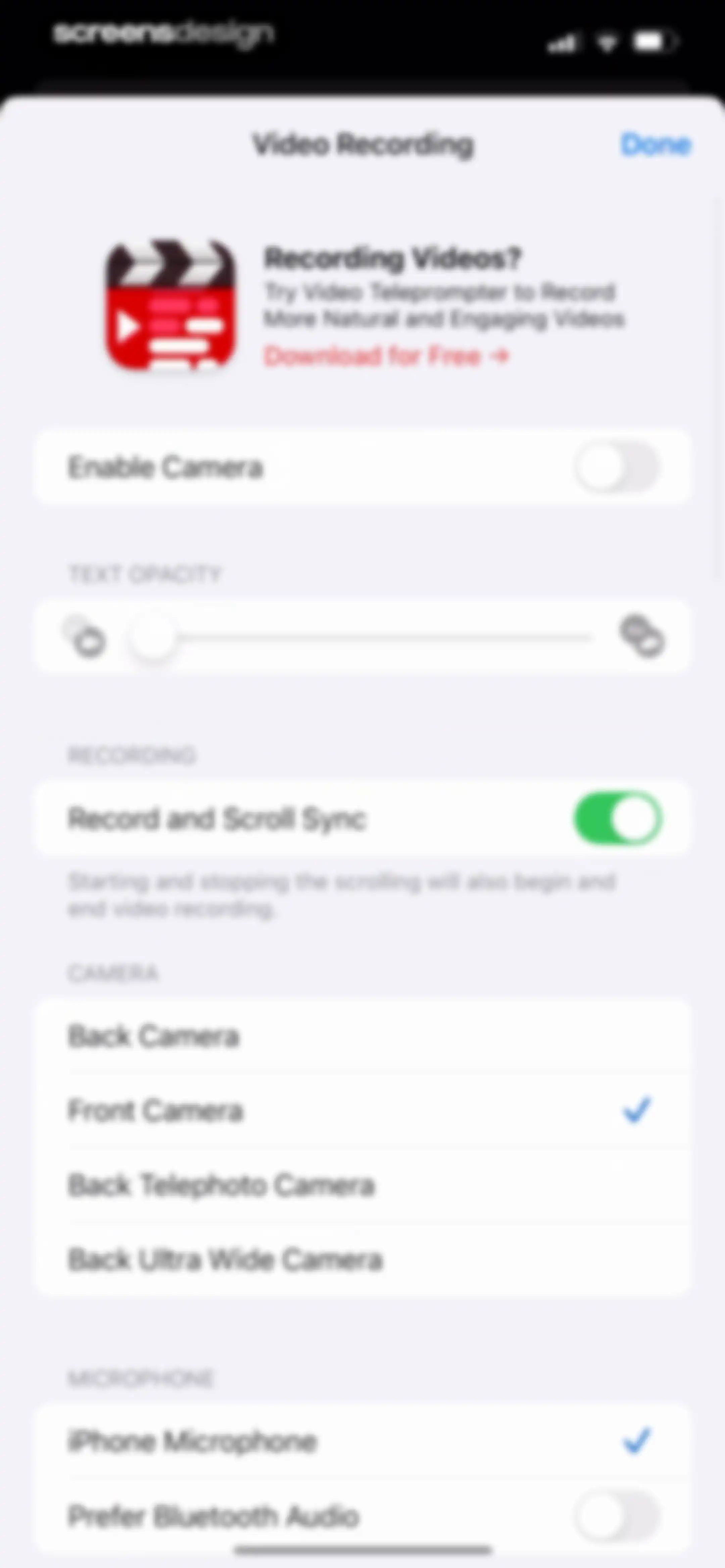
Task: Open the Download for Free link
Action: (386, 356)
